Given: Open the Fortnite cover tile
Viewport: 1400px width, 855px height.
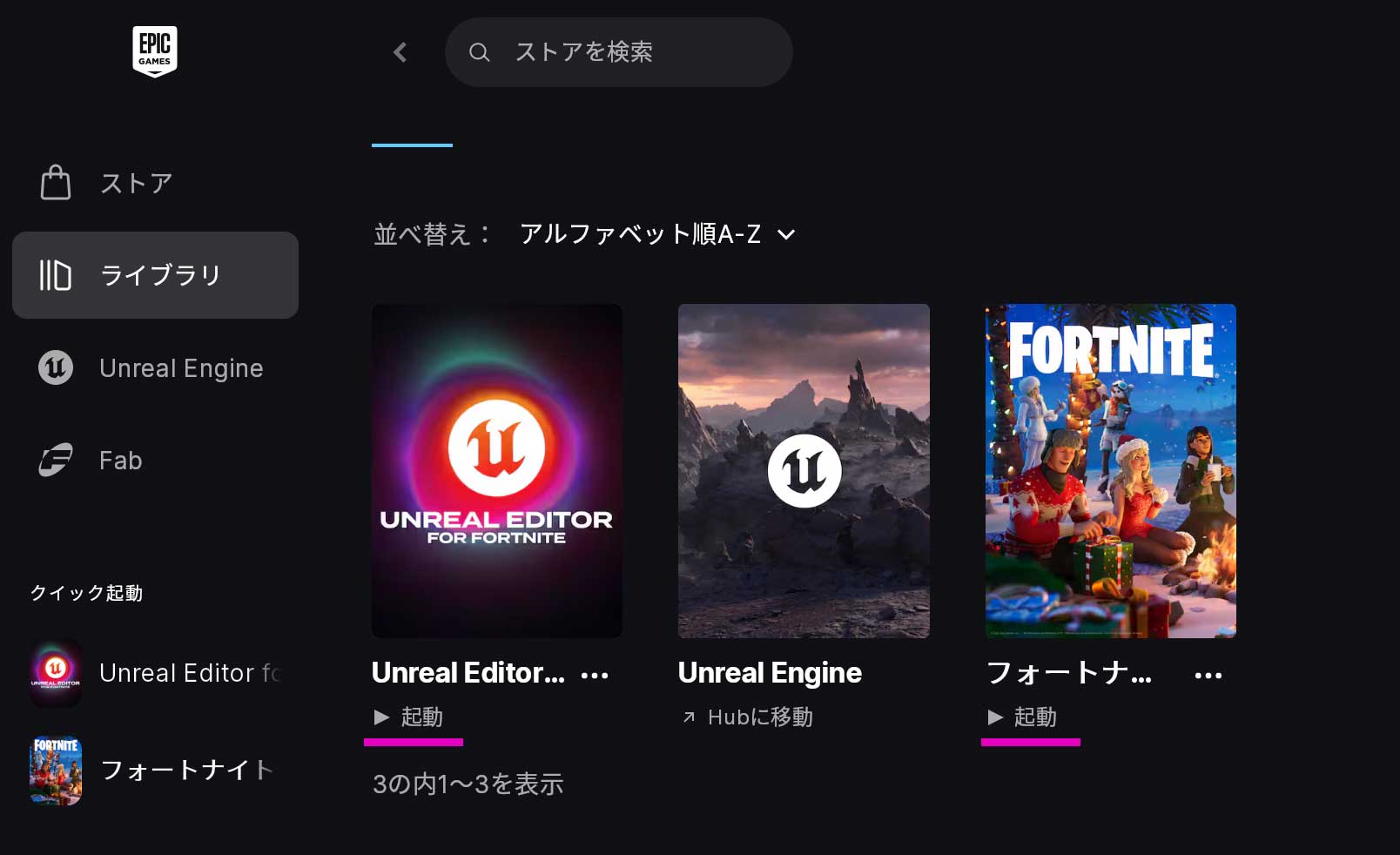Looking at the screenshot, I should click(1110, 470).
